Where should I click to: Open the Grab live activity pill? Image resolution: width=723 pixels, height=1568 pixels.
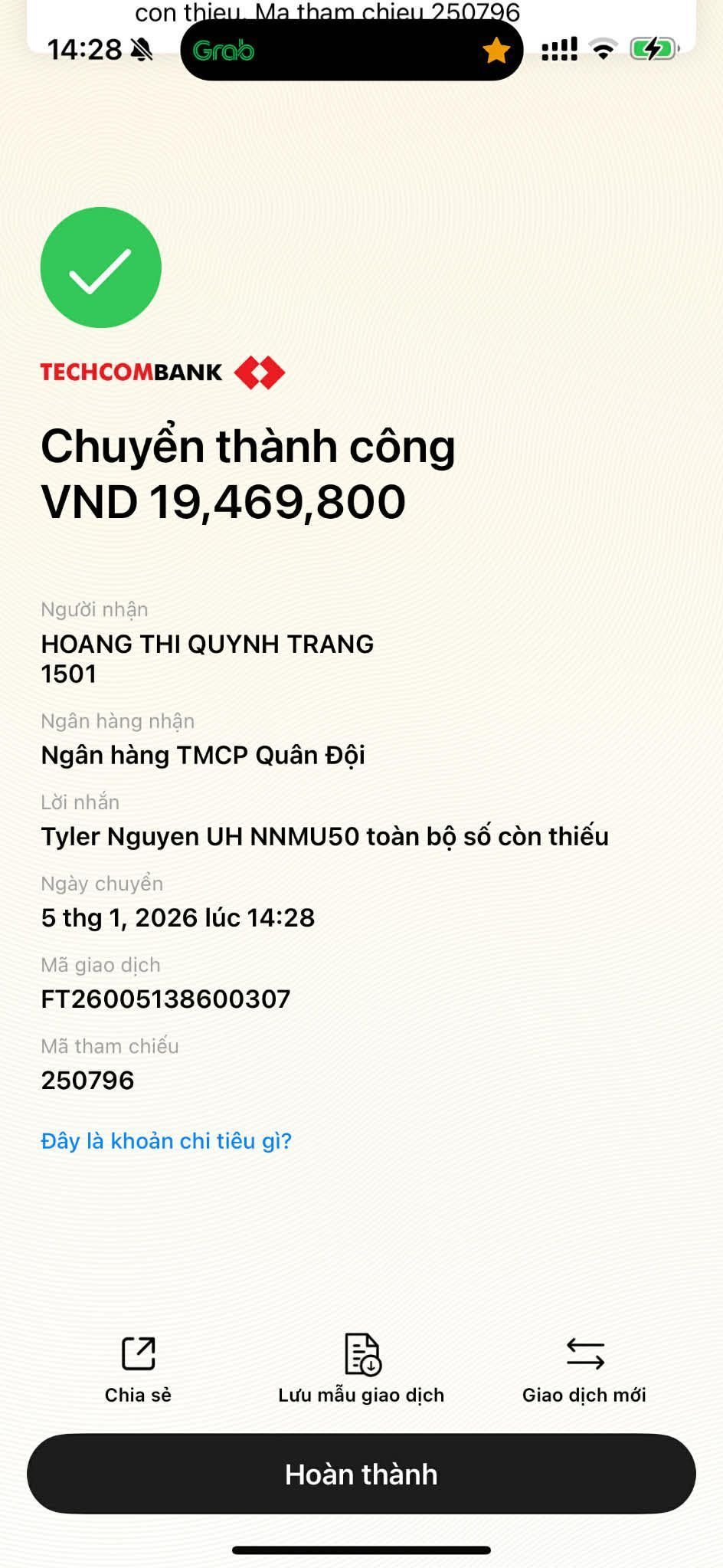coord(352,51)
